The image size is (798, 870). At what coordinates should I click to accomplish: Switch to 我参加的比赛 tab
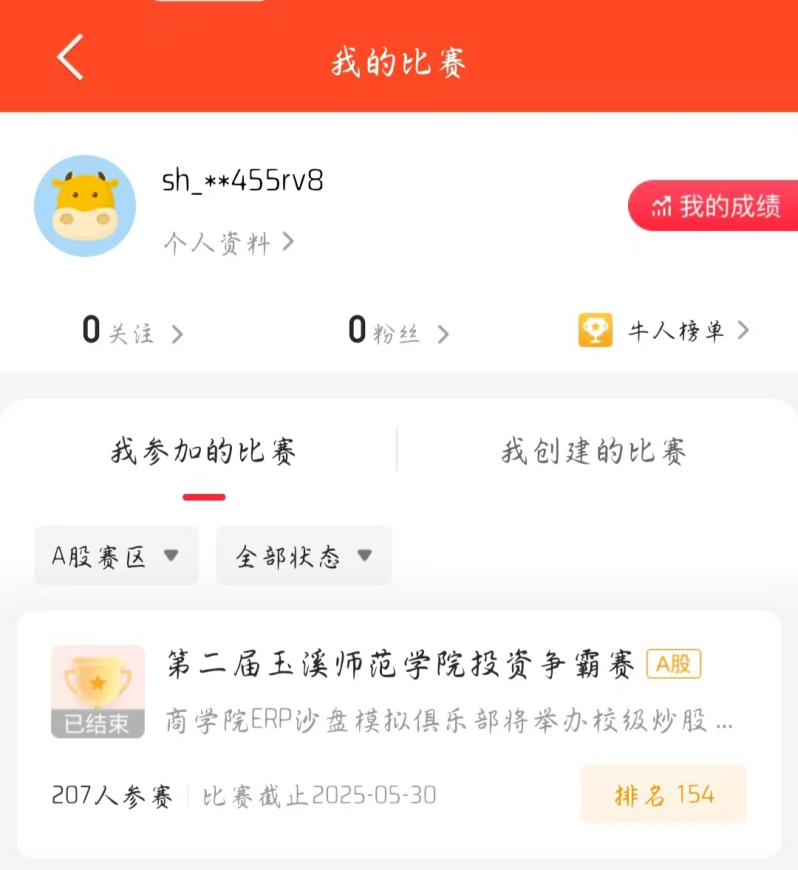click(x=203, y=452)
